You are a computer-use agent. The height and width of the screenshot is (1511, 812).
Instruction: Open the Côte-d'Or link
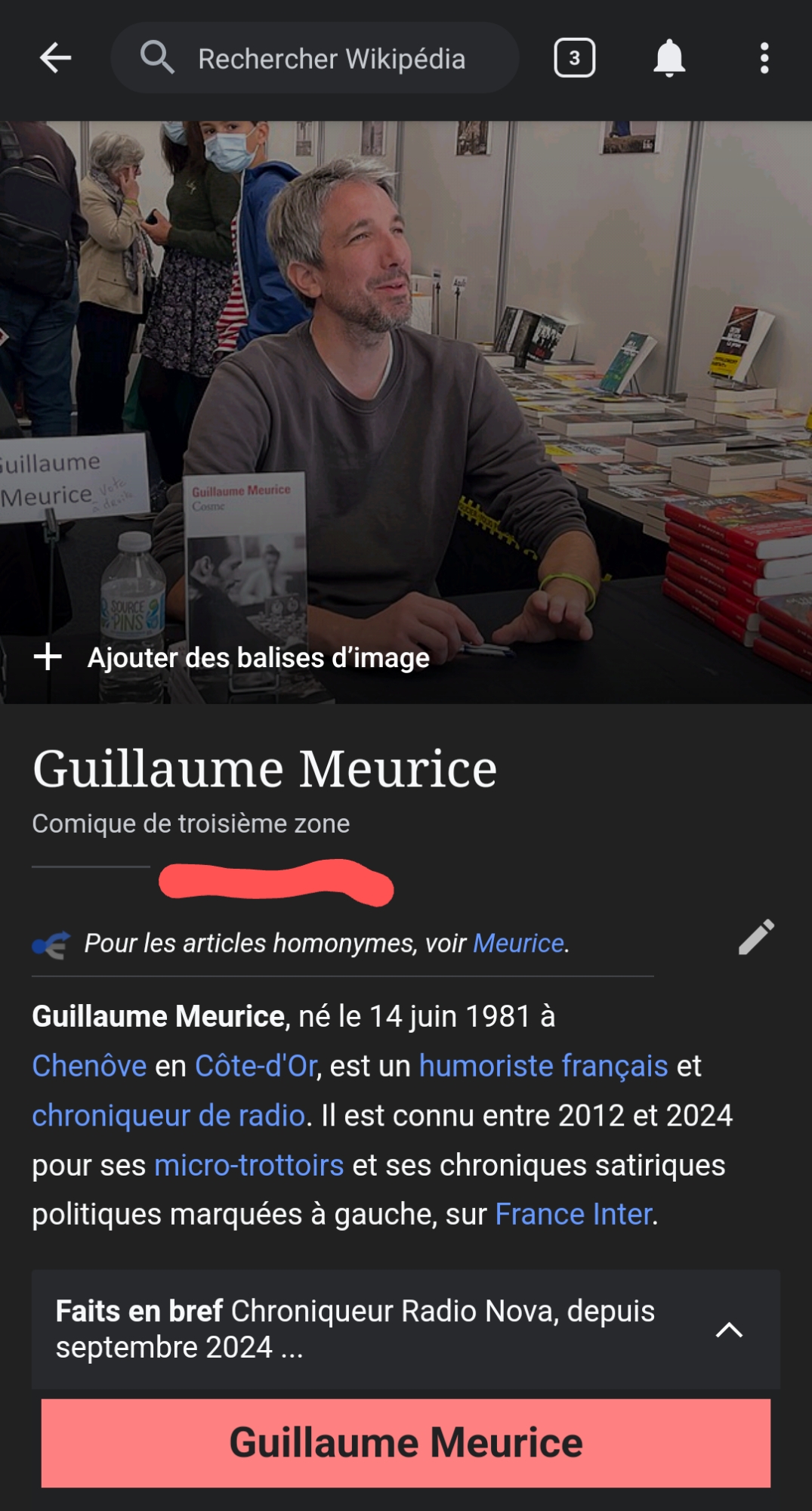(255, 1066)
